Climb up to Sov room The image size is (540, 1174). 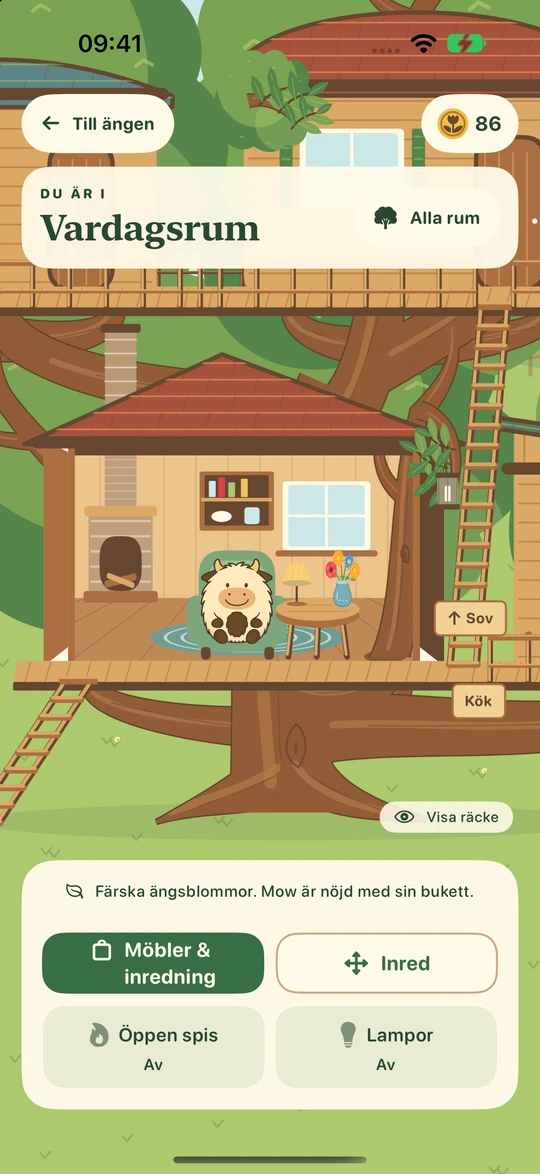coord(470,618)
